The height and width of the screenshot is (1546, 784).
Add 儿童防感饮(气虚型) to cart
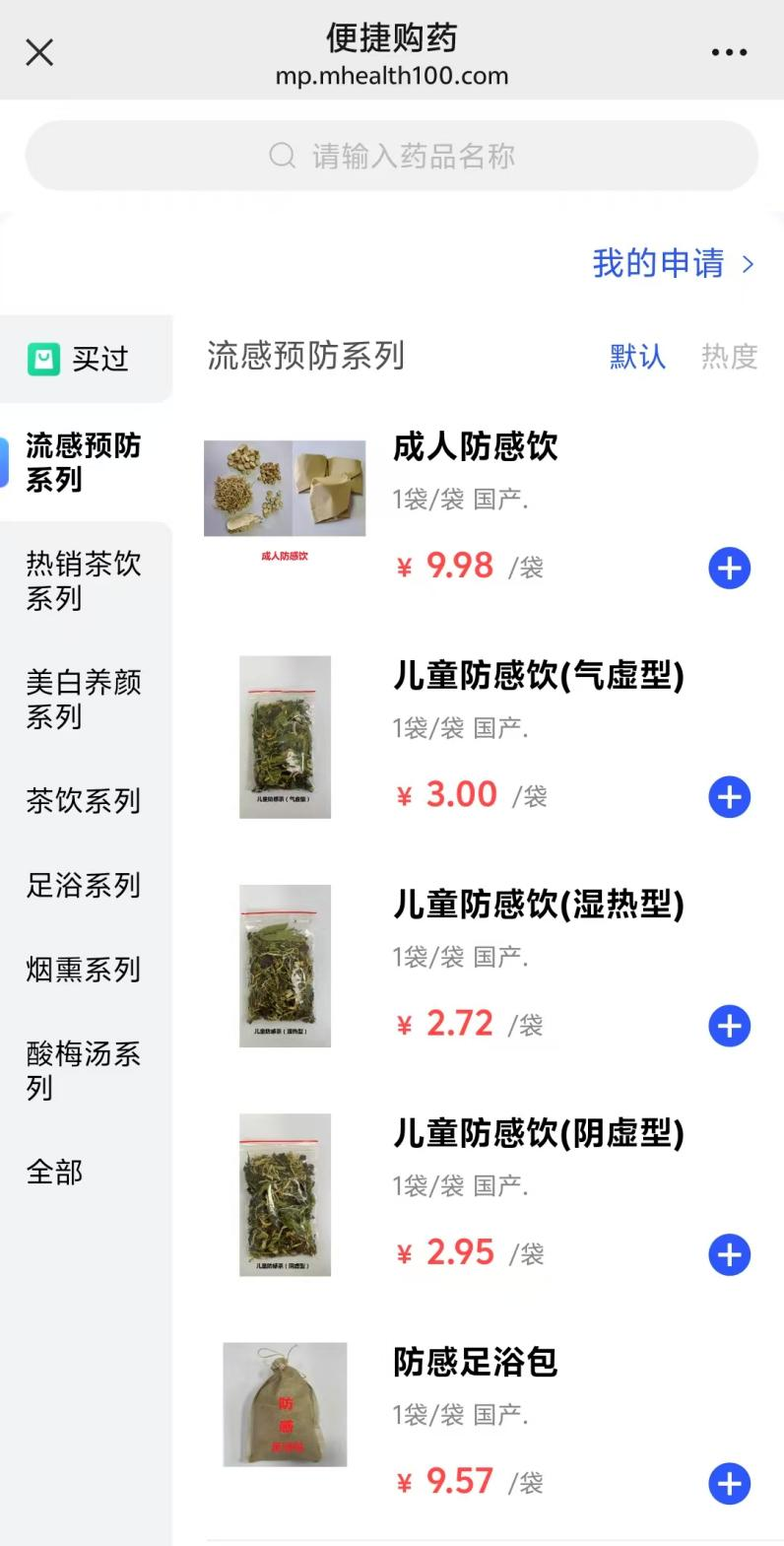pyautogui.click(x=729, y=797)
